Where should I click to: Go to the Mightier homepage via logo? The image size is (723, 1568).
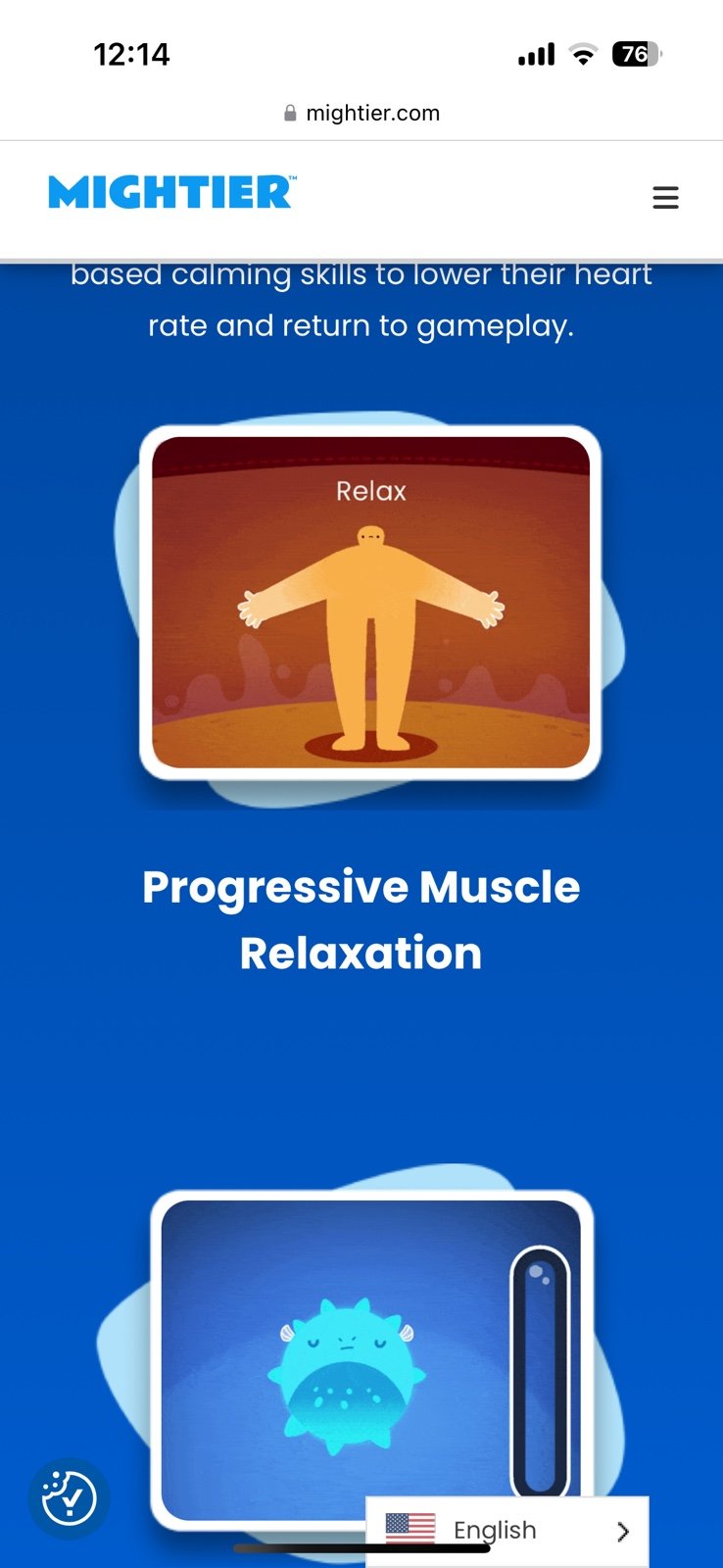[x=172, y=192]
